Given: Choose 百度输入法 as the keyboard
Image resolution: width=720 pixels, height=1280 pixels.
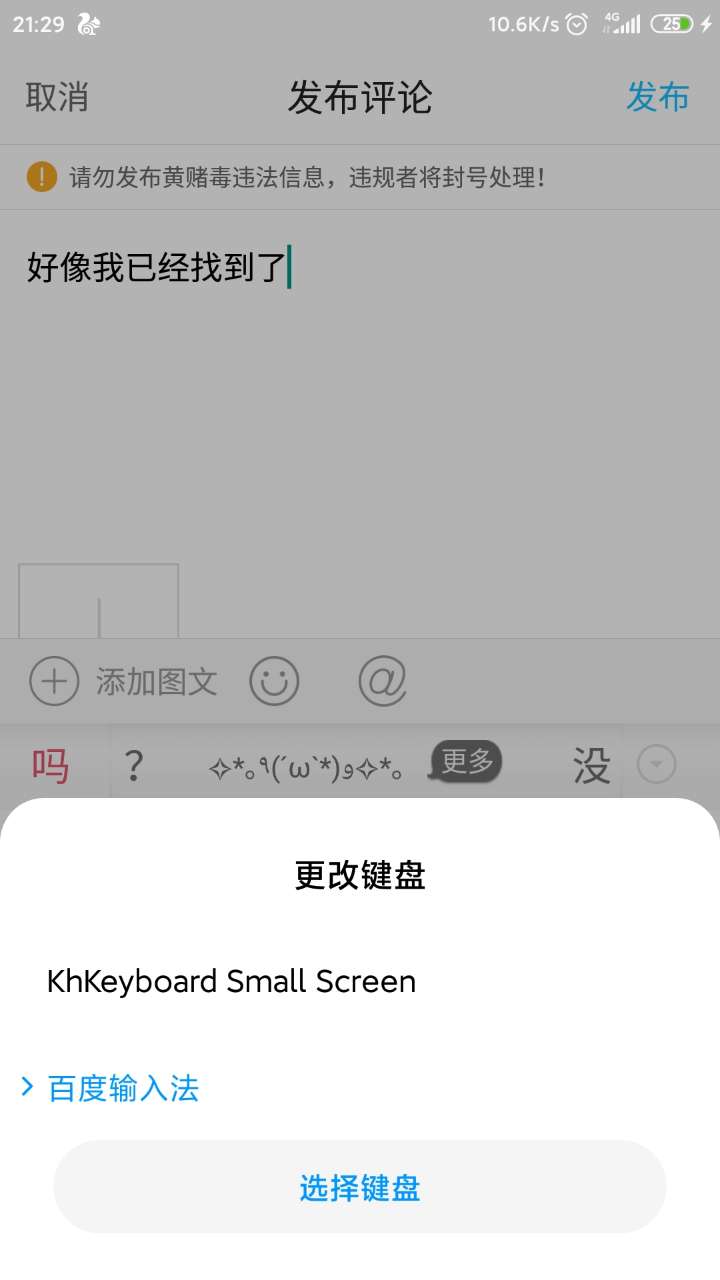Looking at the screenshot, I should point(123,1088).
